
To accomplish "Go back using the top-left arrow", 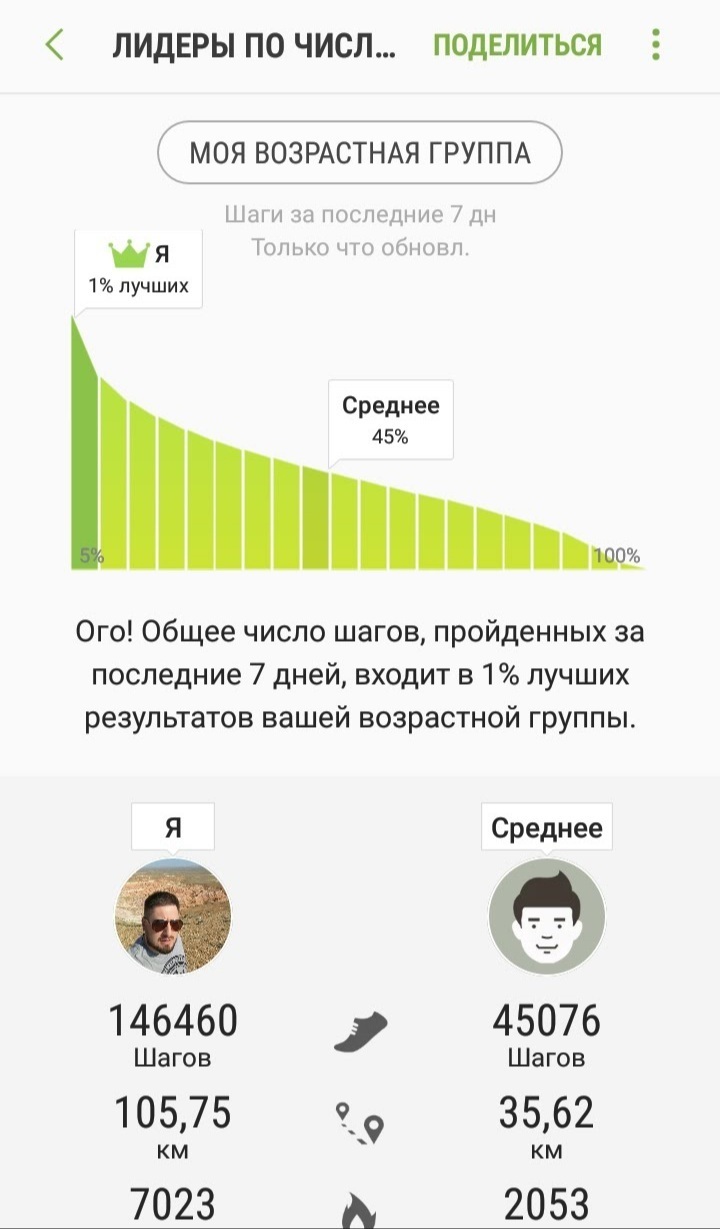I will [55, 45].
